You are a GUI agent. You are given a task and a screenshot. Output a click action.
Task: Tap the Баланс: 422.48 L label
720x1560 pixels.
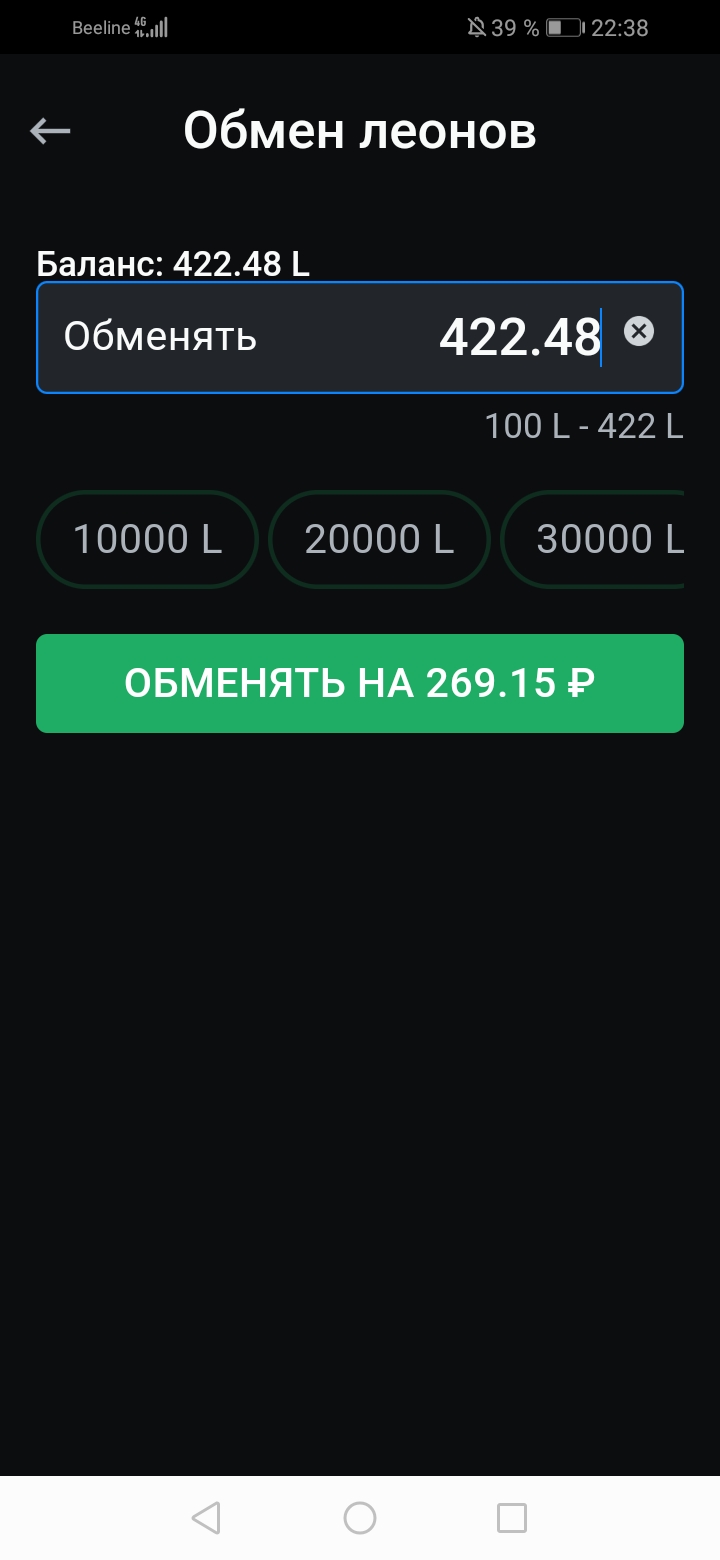coord(172,263)
